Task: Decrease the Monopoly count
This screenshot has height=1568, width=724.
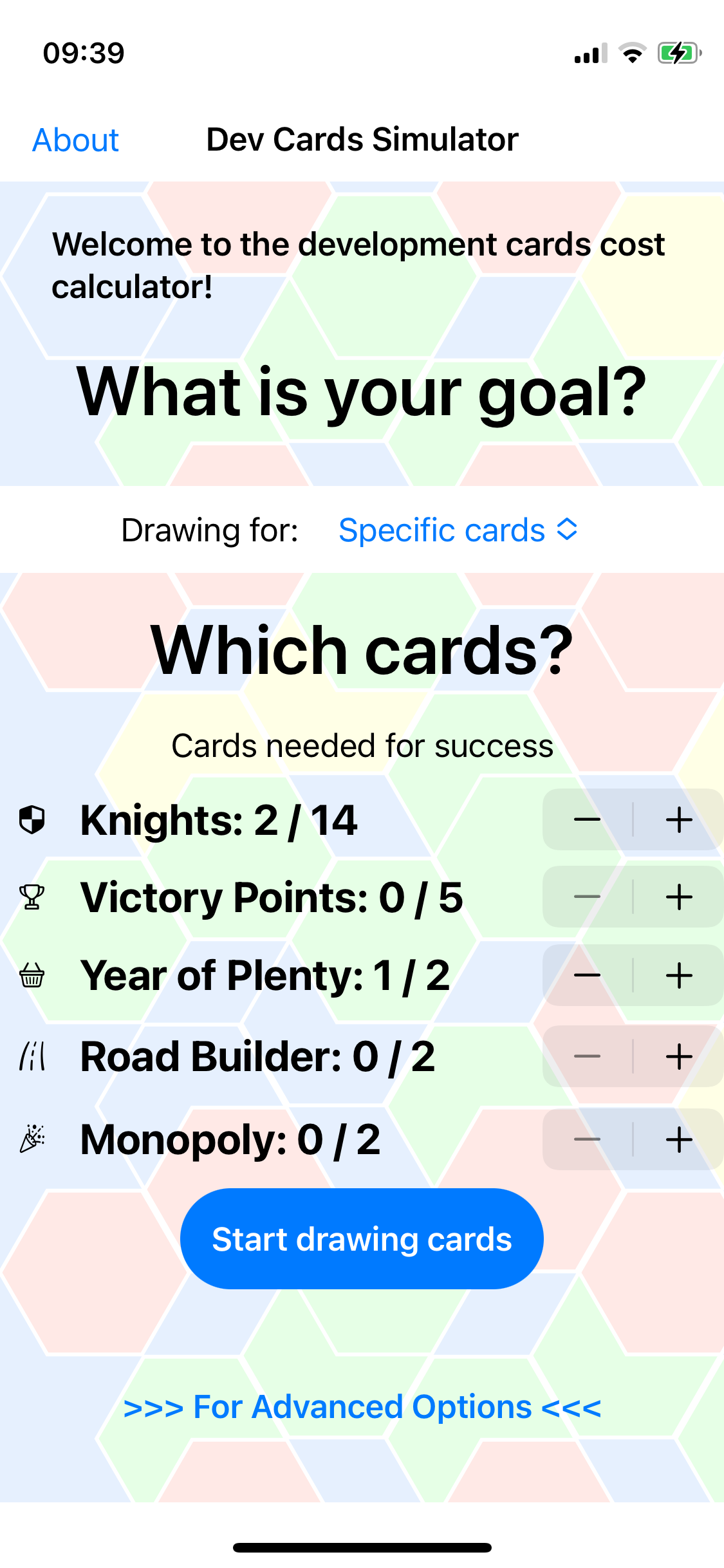Action: (587, 1139)
